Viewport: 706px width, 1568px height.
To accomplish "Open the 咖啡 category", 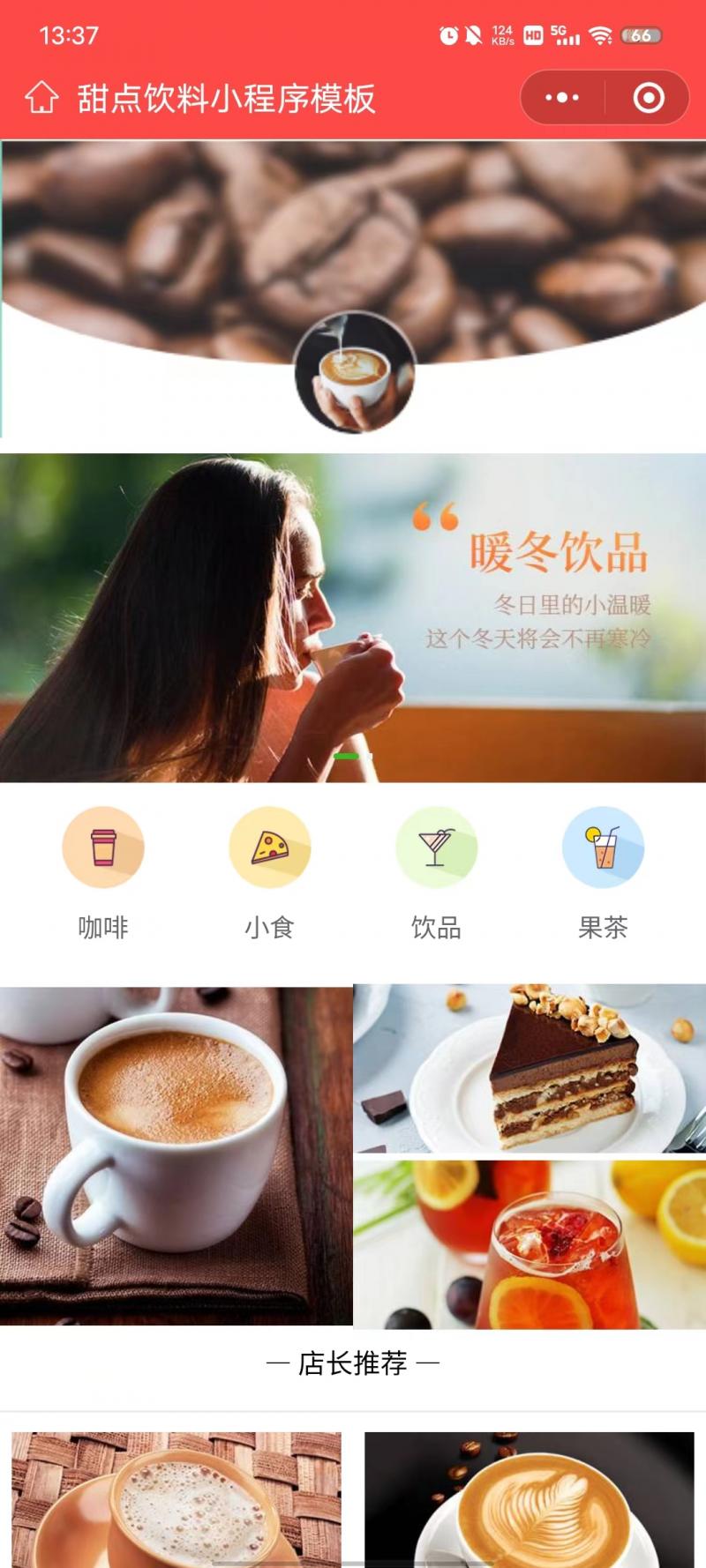I will point(103,873).
